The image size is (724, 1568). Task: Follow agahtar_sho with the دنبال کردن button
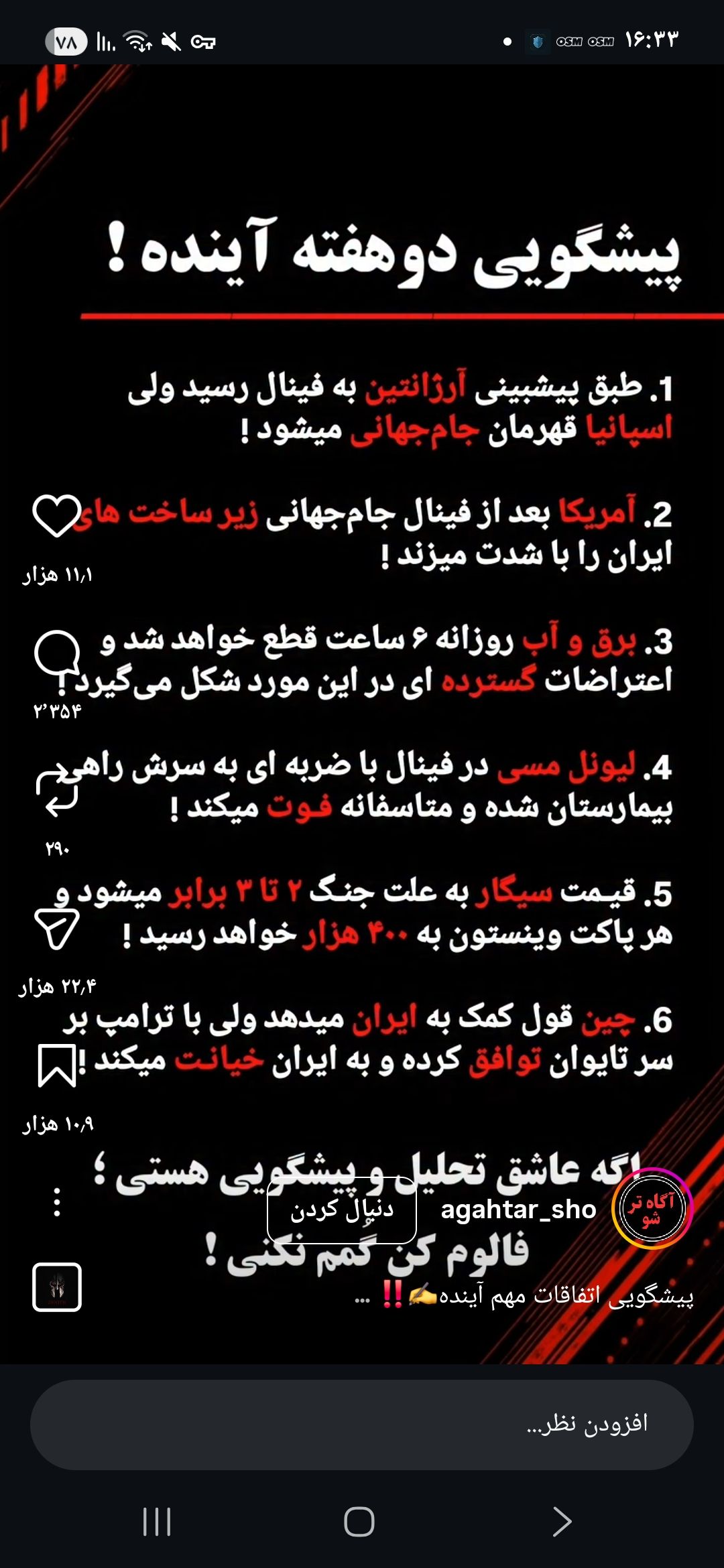[342, 1210]
